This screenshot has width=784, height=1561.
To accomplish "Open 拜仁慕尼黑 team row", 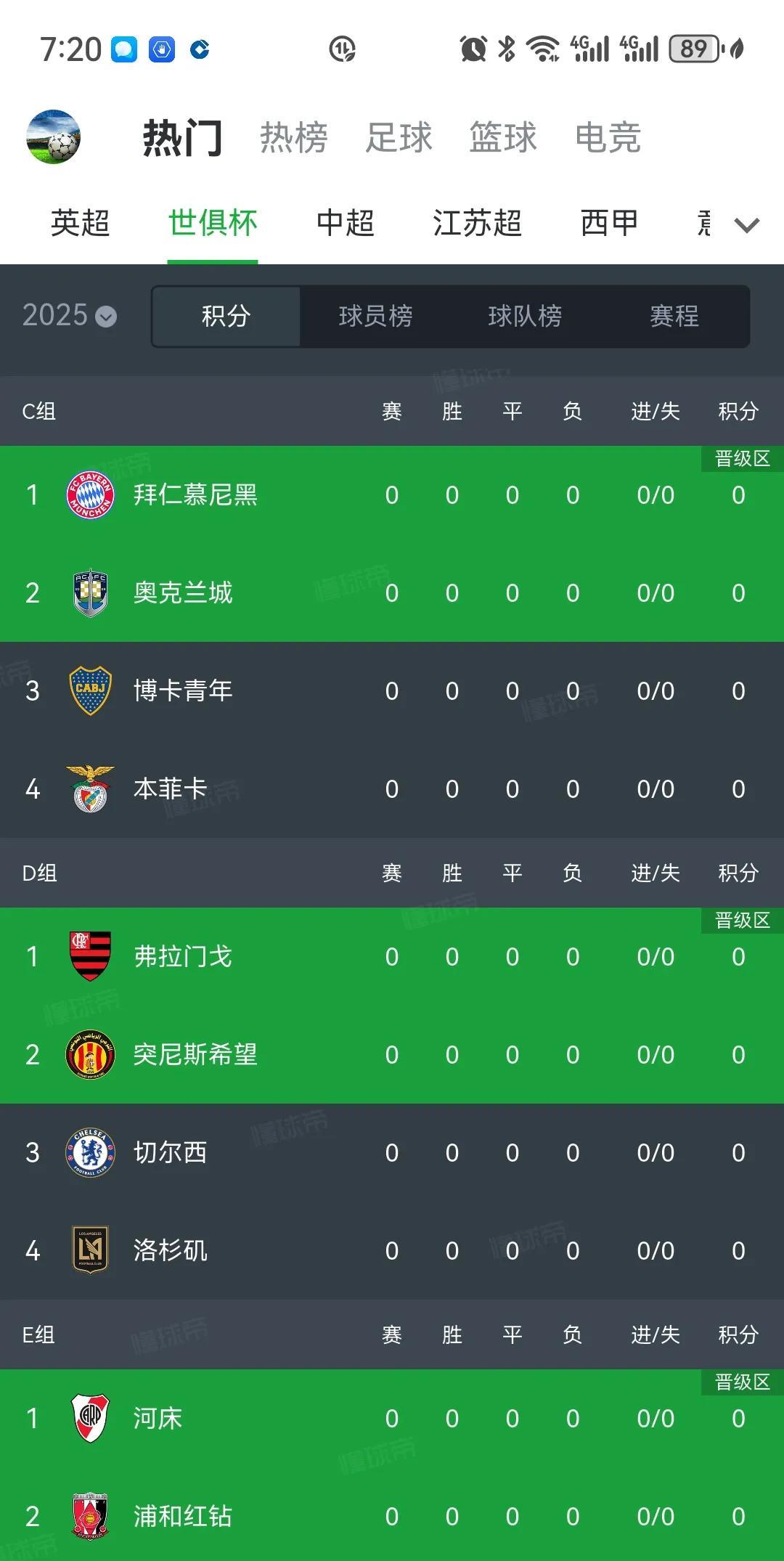I will [392, 495].
